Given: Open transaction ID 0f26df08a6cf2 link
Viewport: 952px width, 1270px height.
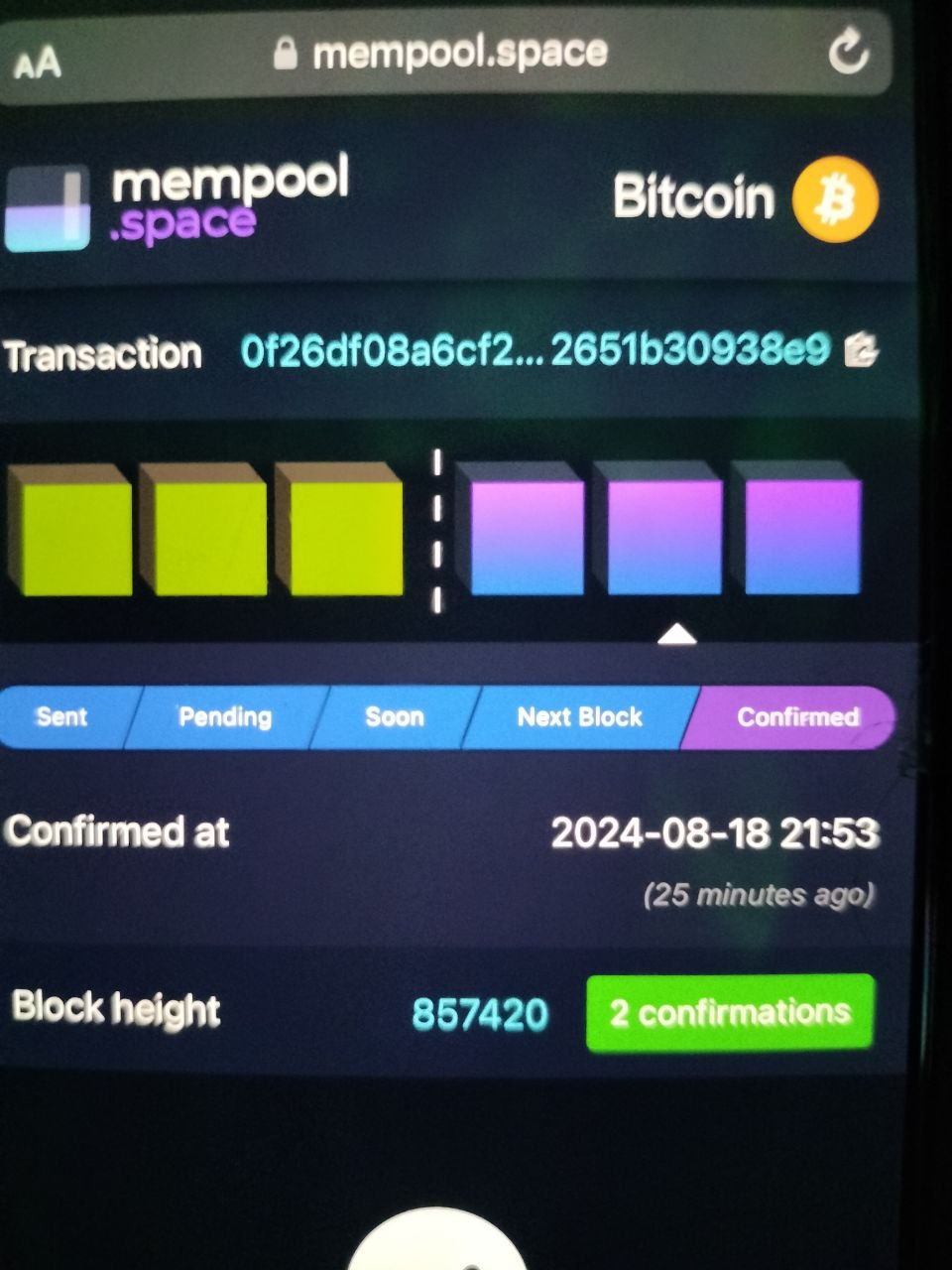Looking at the screenshot, I should (535, 350).
